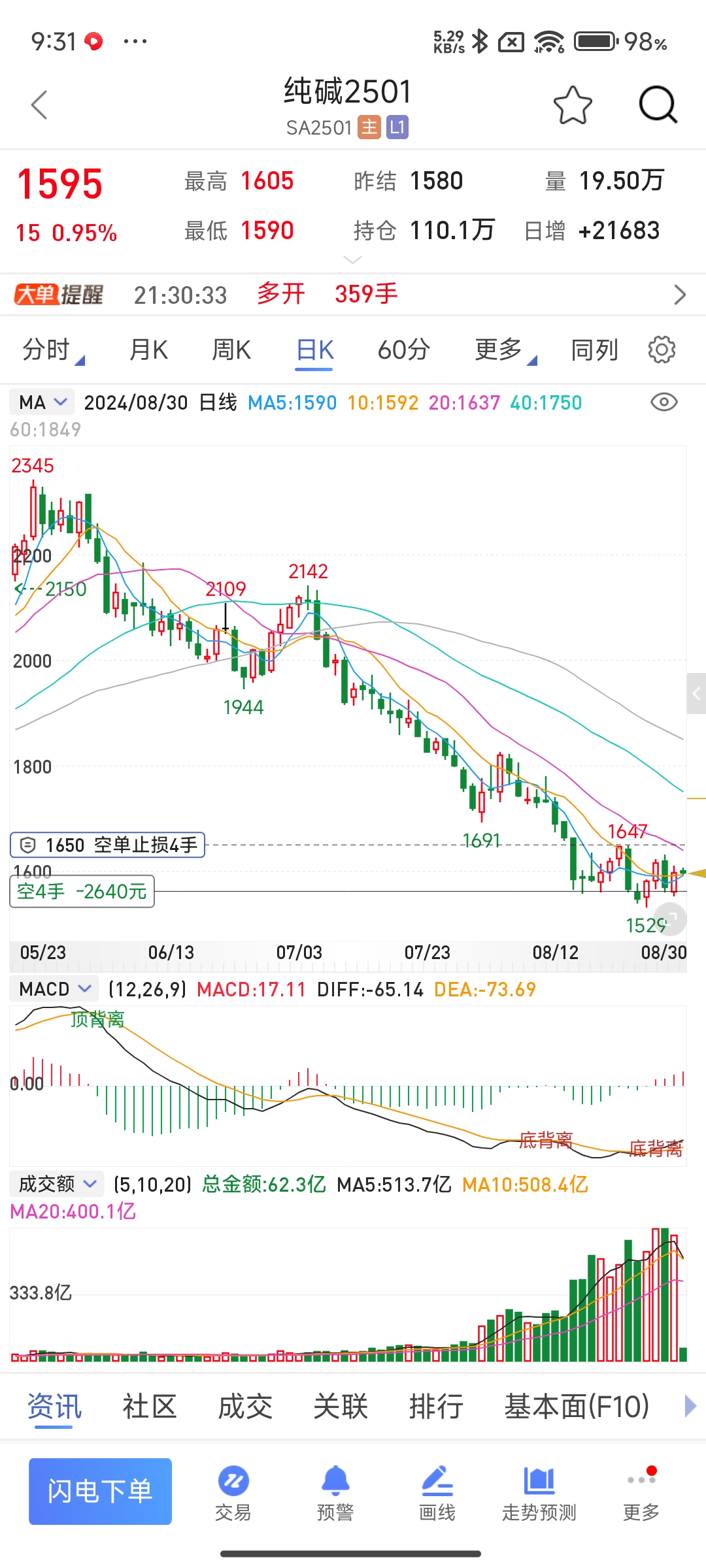Tap the 1650 空单止损4手 stop-loss badge

107,845
